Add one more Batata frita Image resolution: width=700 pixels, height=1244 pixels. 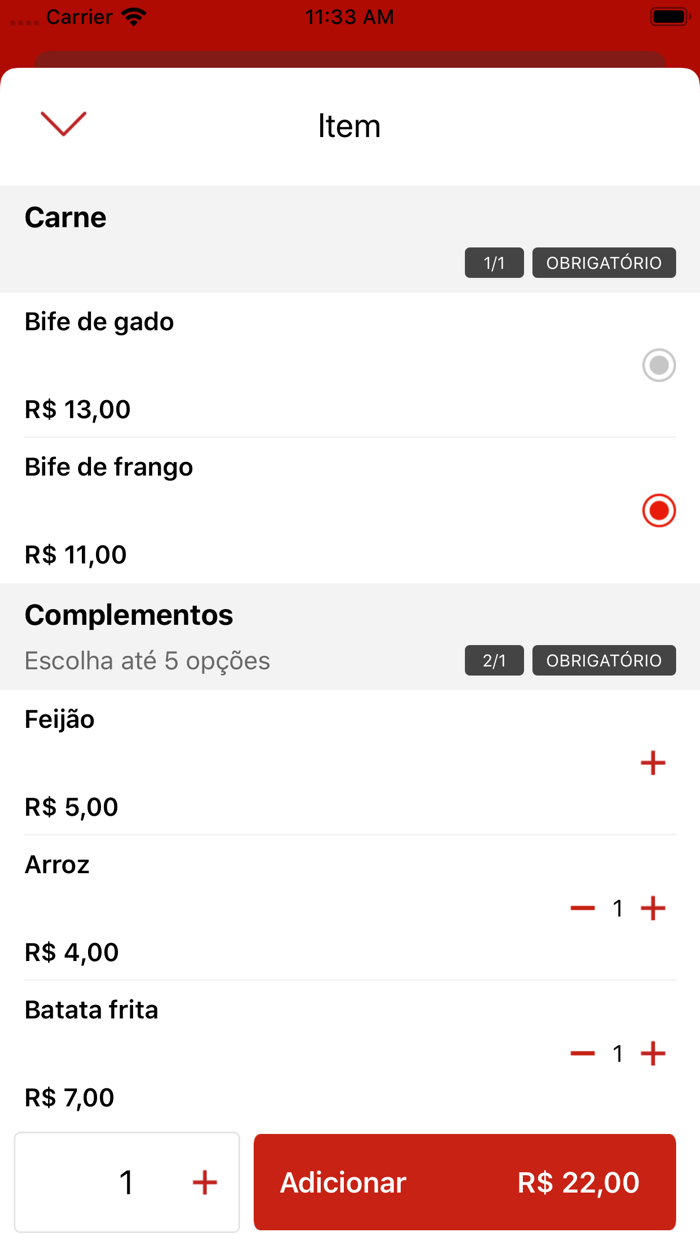pos(653,1053)
